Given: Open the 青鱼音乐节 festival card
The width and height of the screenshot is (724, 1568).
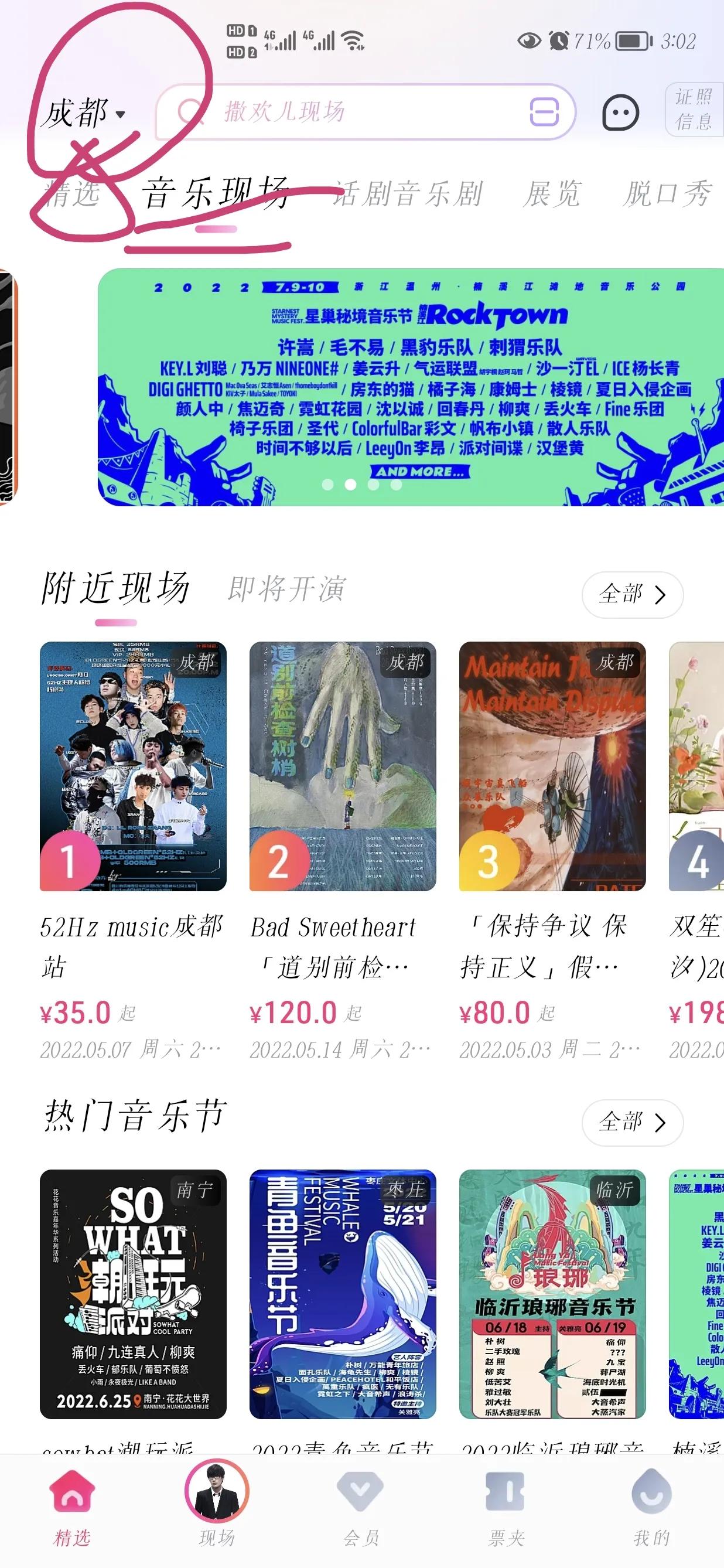Looking at the screenshot, I should [343, 1294].
